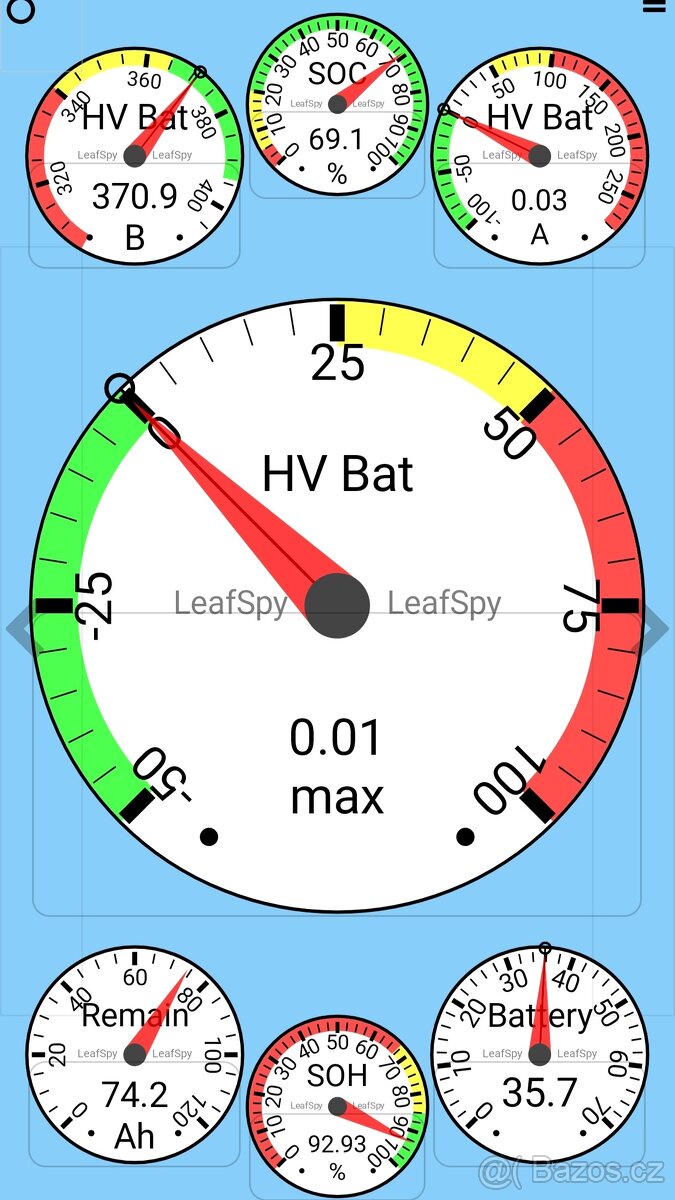Select the Battery 35.7 gauge
675x1200 pixels.
point(540,1053)
